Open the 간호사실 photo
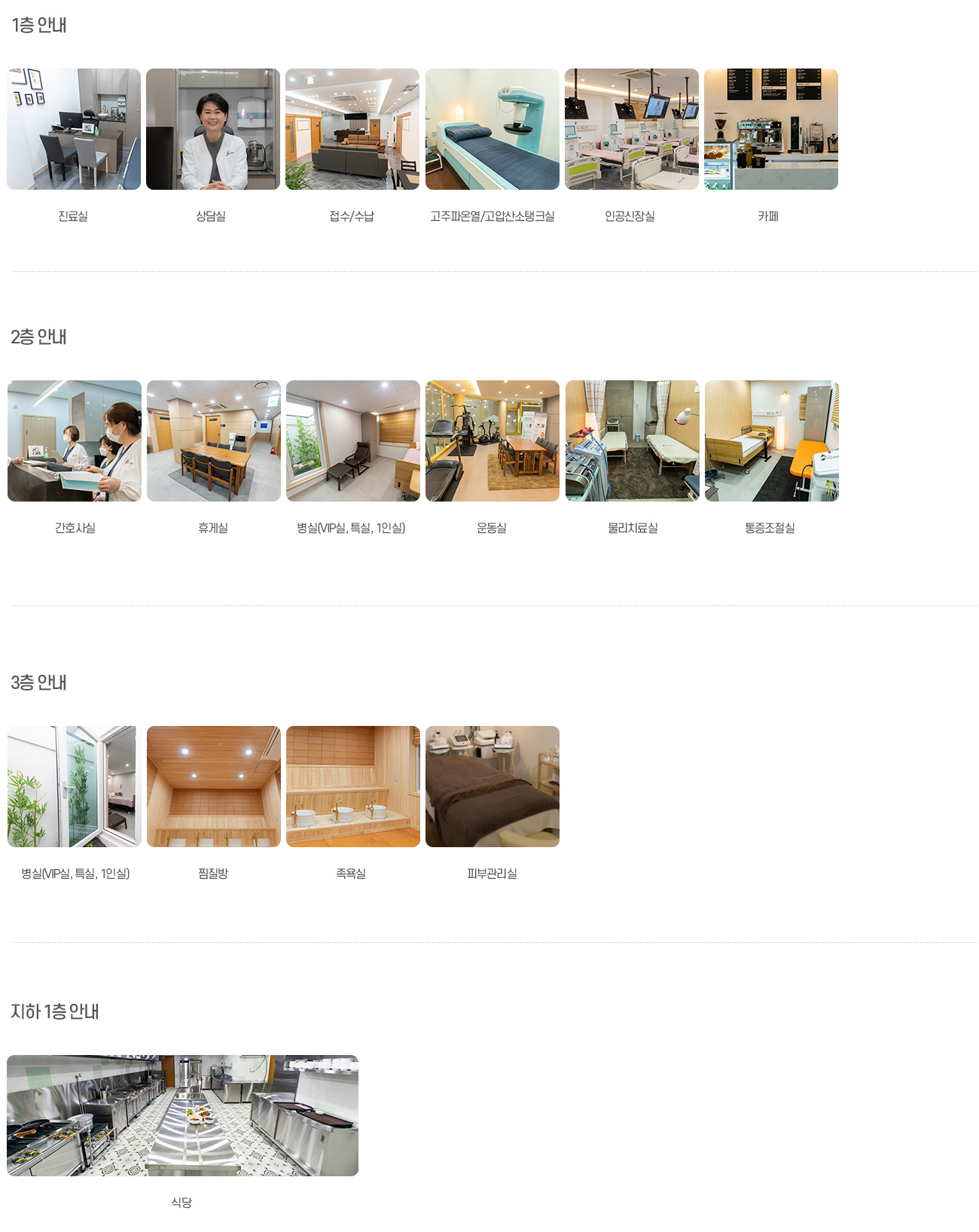This screenshot has height=1232, width=979. coord(75,441)
